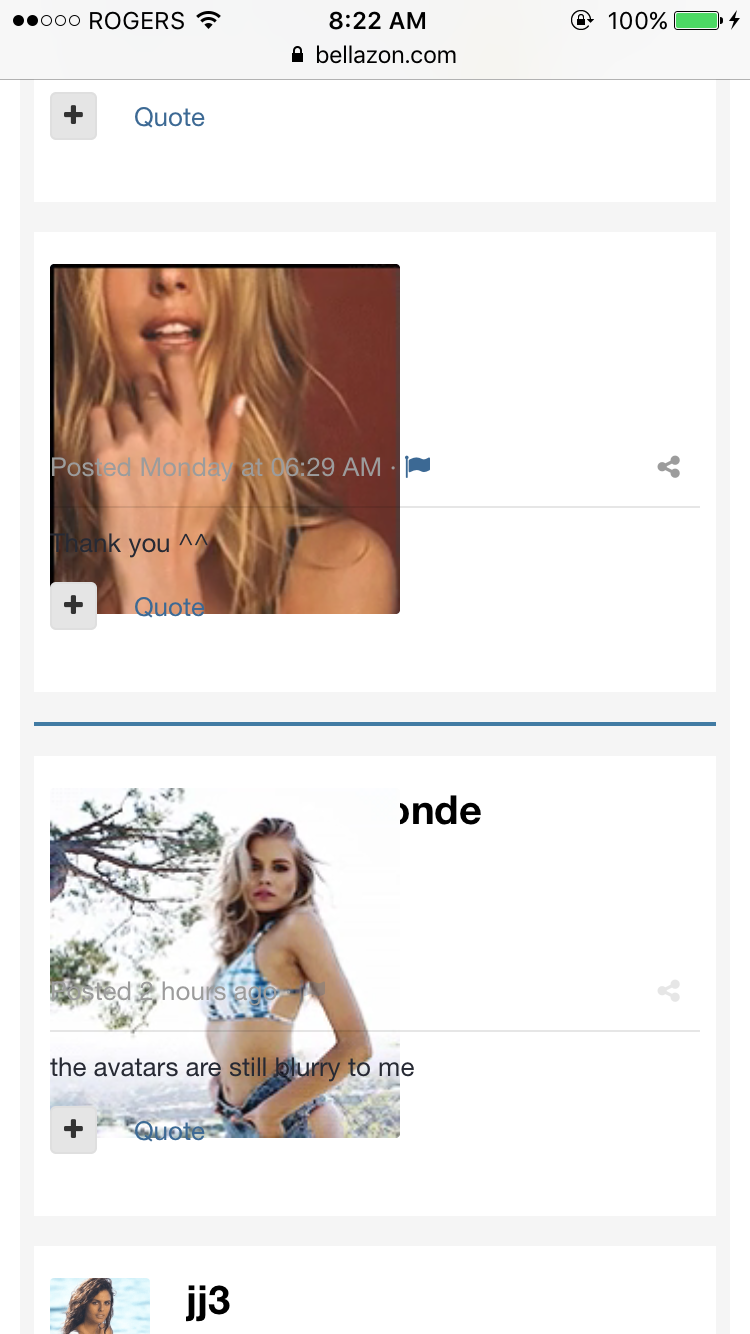Share the post from Monday 06:29 AM
Image resolution: width=750 pixels, height=1334 pixels.
[669, 467]
